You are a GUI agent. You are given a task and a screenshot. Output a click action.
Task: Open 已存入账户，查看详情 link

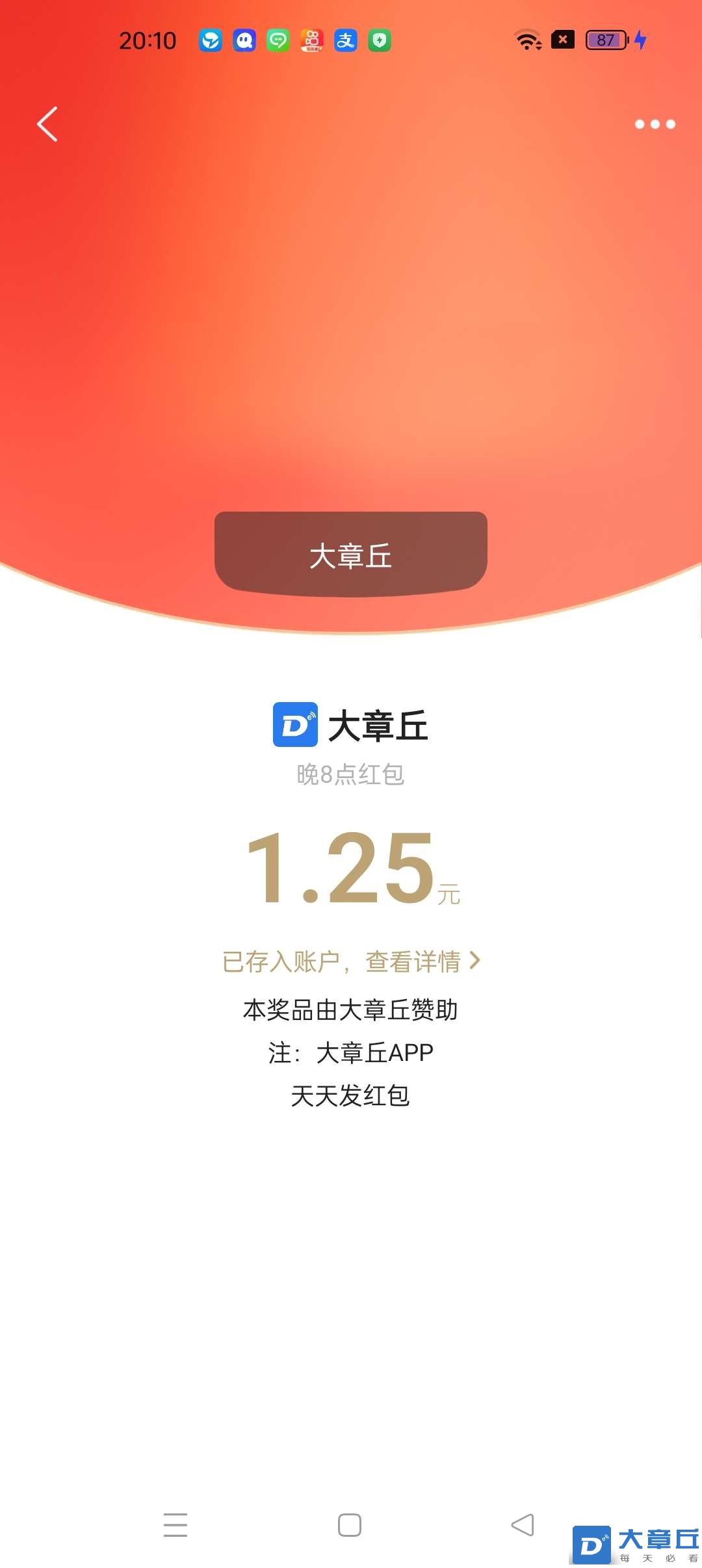351,961
